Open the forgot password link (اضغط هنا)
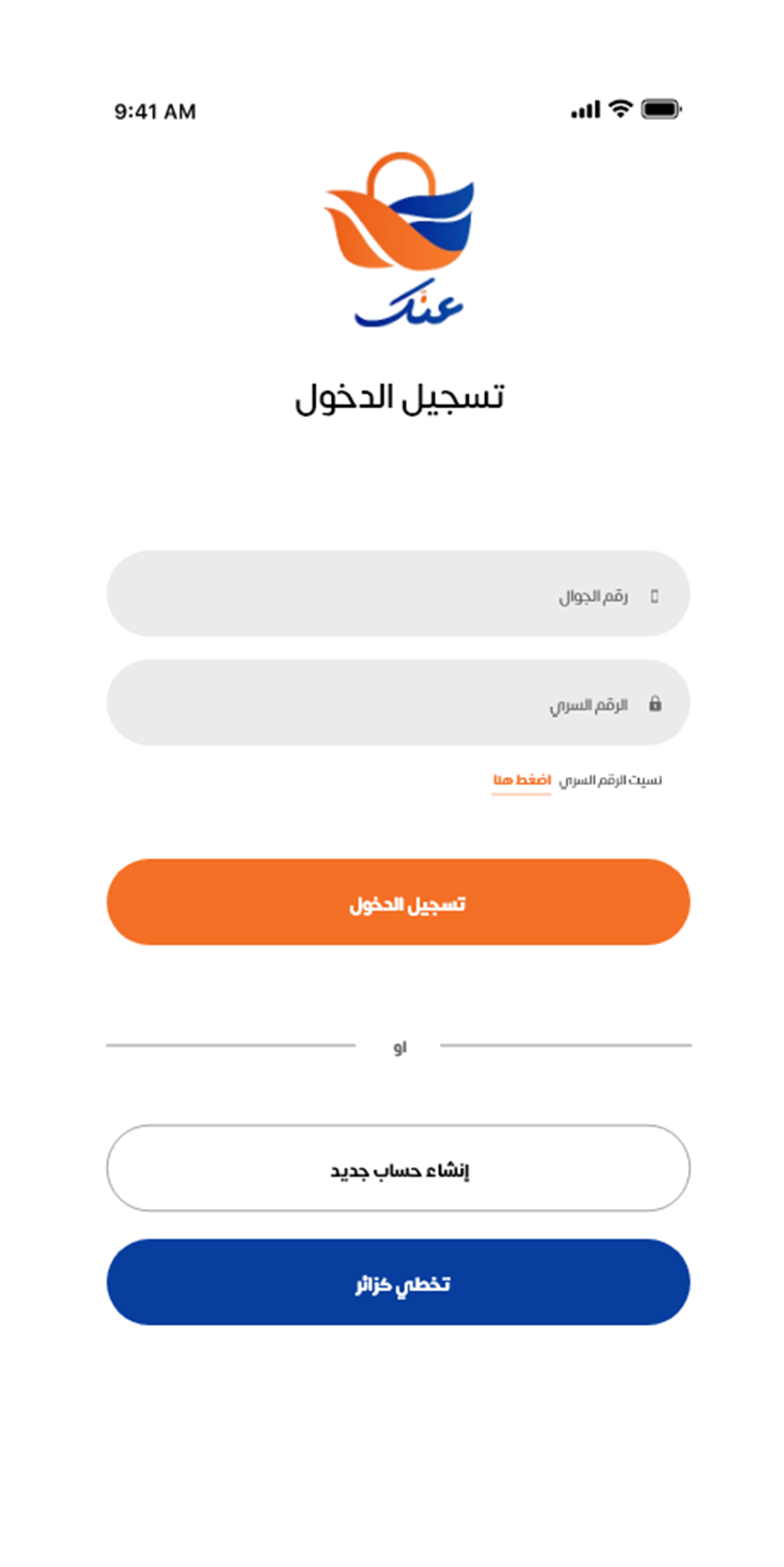Viewport: 784px width, 1567px height. coord(521,779)
